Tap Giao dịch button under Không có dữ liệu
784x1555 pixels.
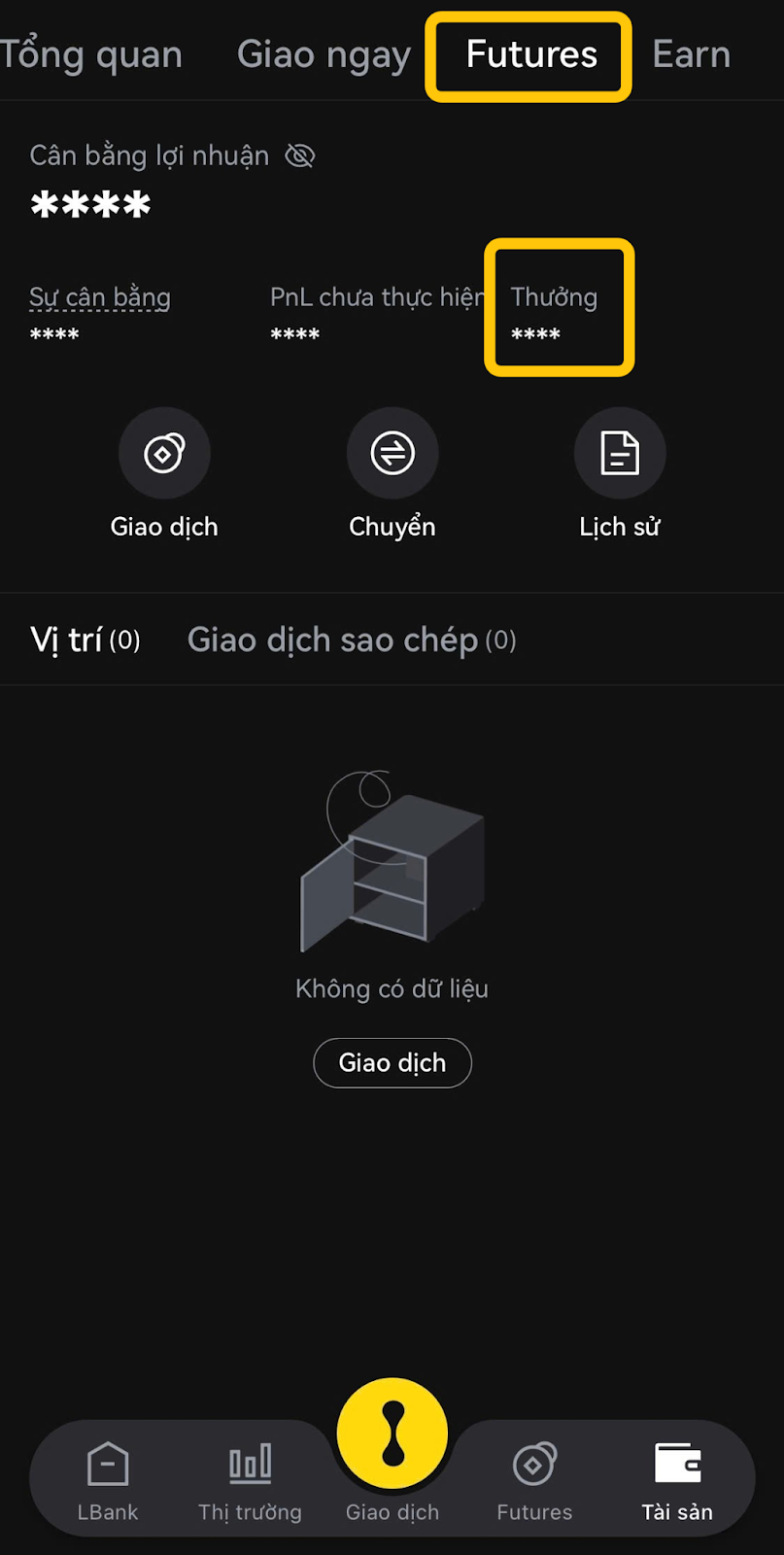click(392, 1062)
